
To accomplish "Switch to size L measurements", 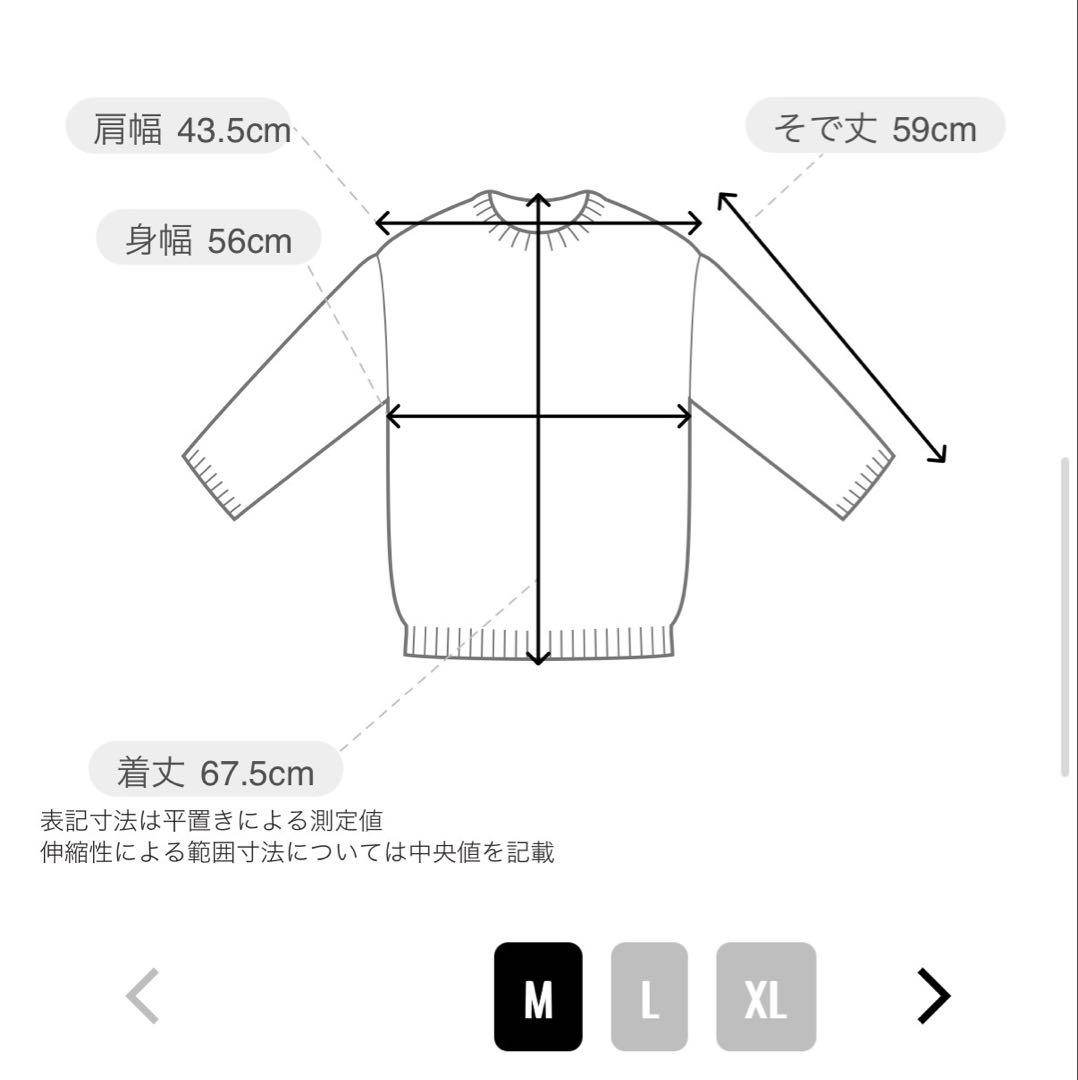I will coord(649,997).
